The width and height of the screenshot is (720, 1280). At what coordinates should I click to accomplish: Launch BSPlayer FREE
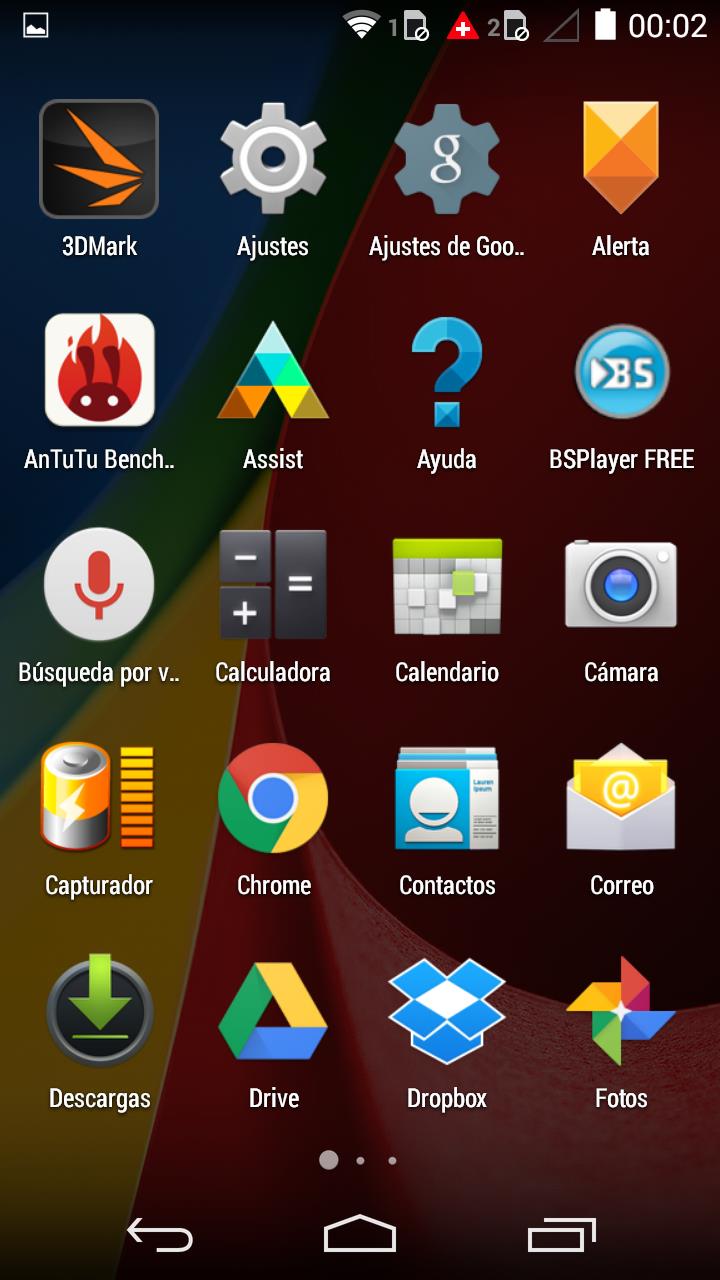(620, 372)
